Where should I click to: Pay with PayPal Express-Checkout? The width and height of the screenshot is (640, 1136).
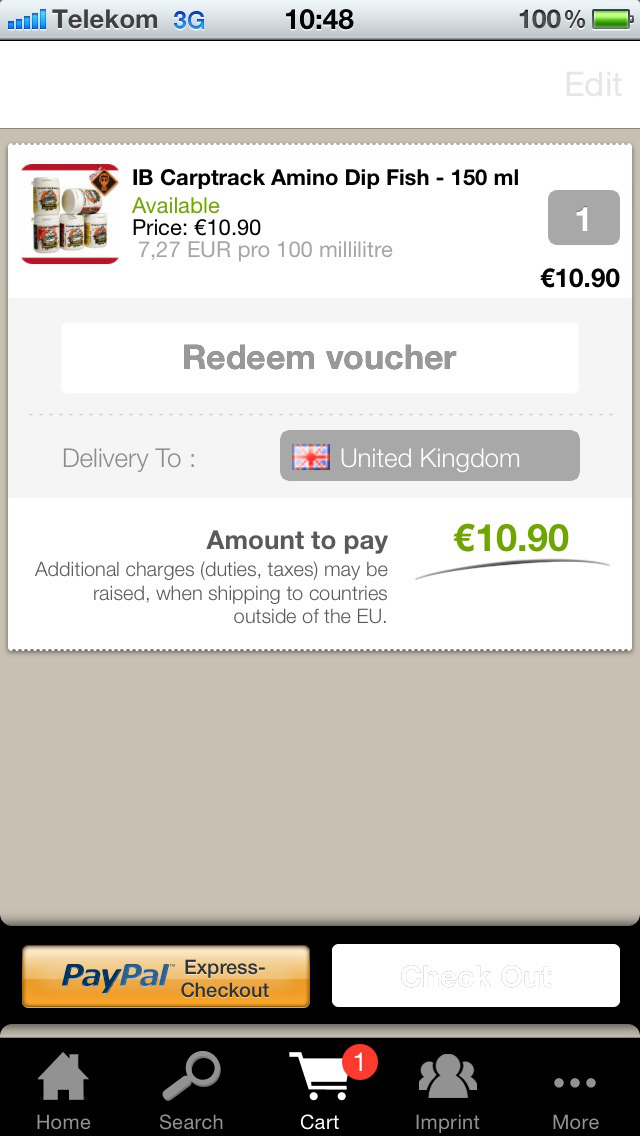pos(166,977)
